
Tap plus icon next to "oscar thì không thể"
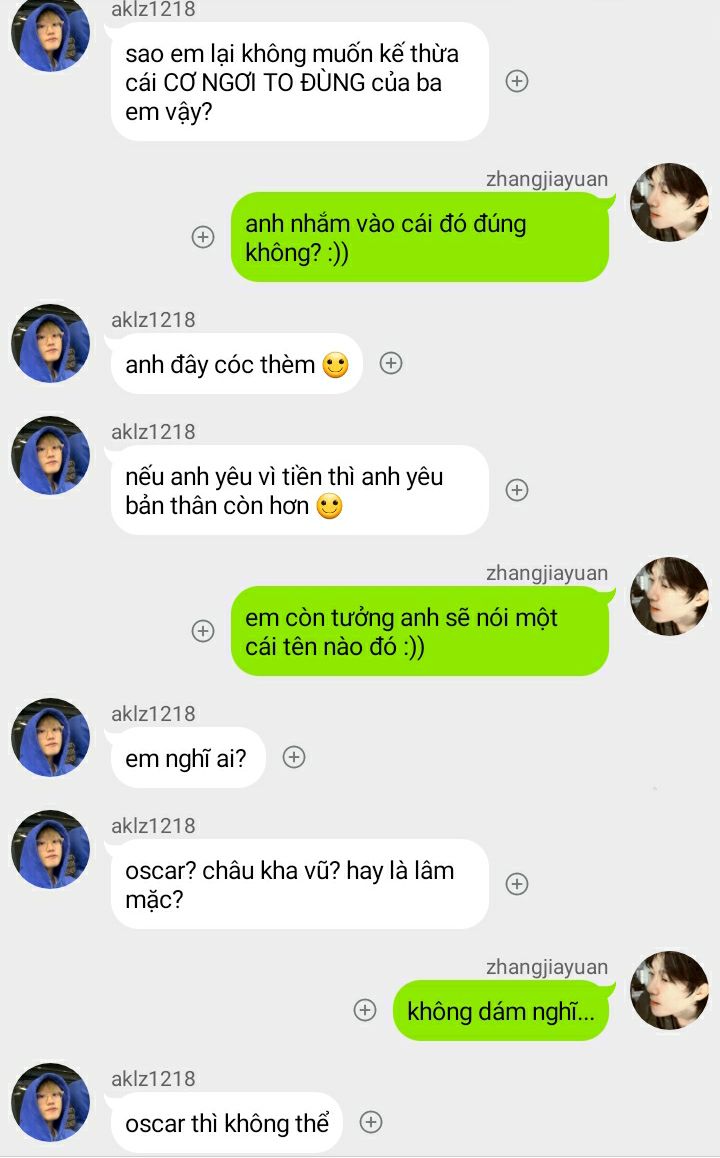[371, 1123]
